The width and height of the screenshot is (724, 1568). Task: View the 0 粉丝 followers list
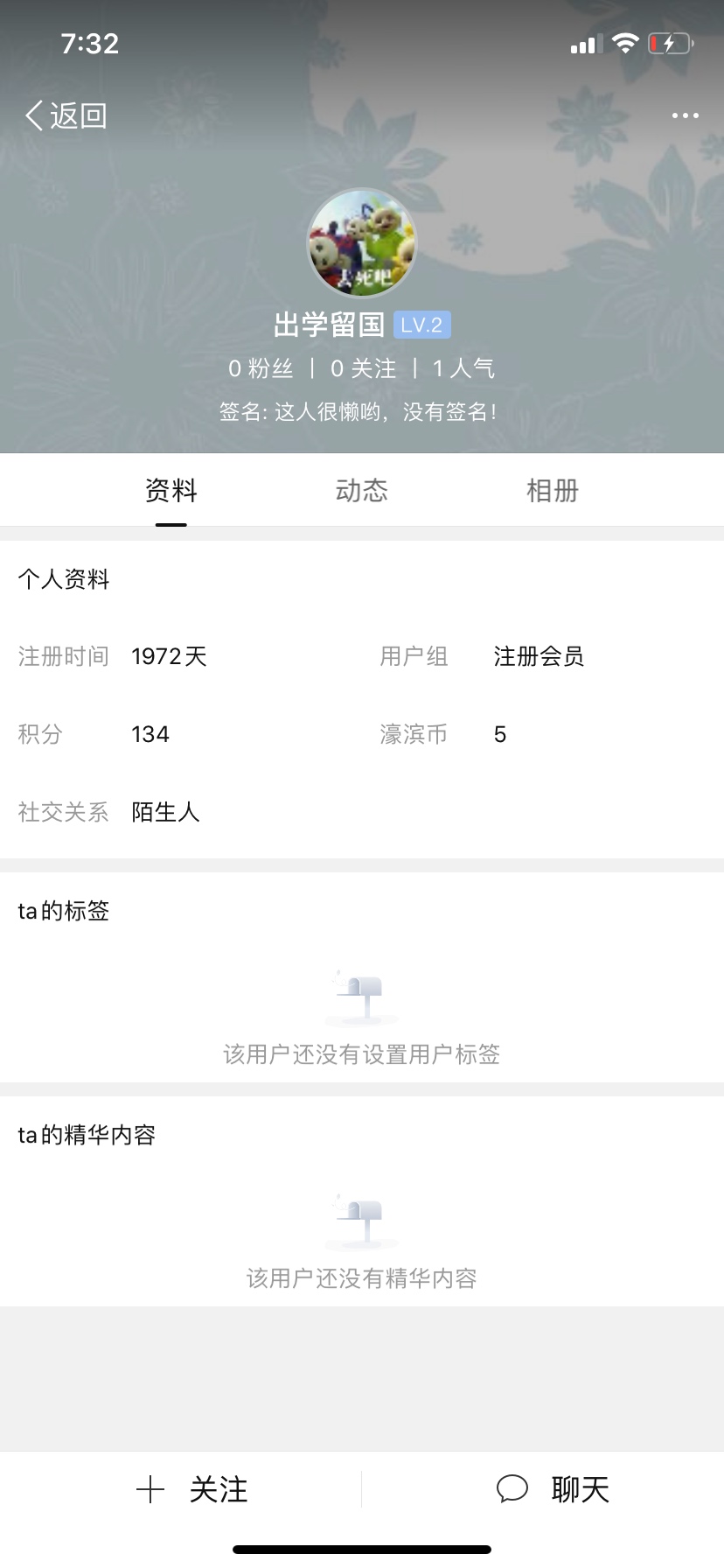coord(261,368)
